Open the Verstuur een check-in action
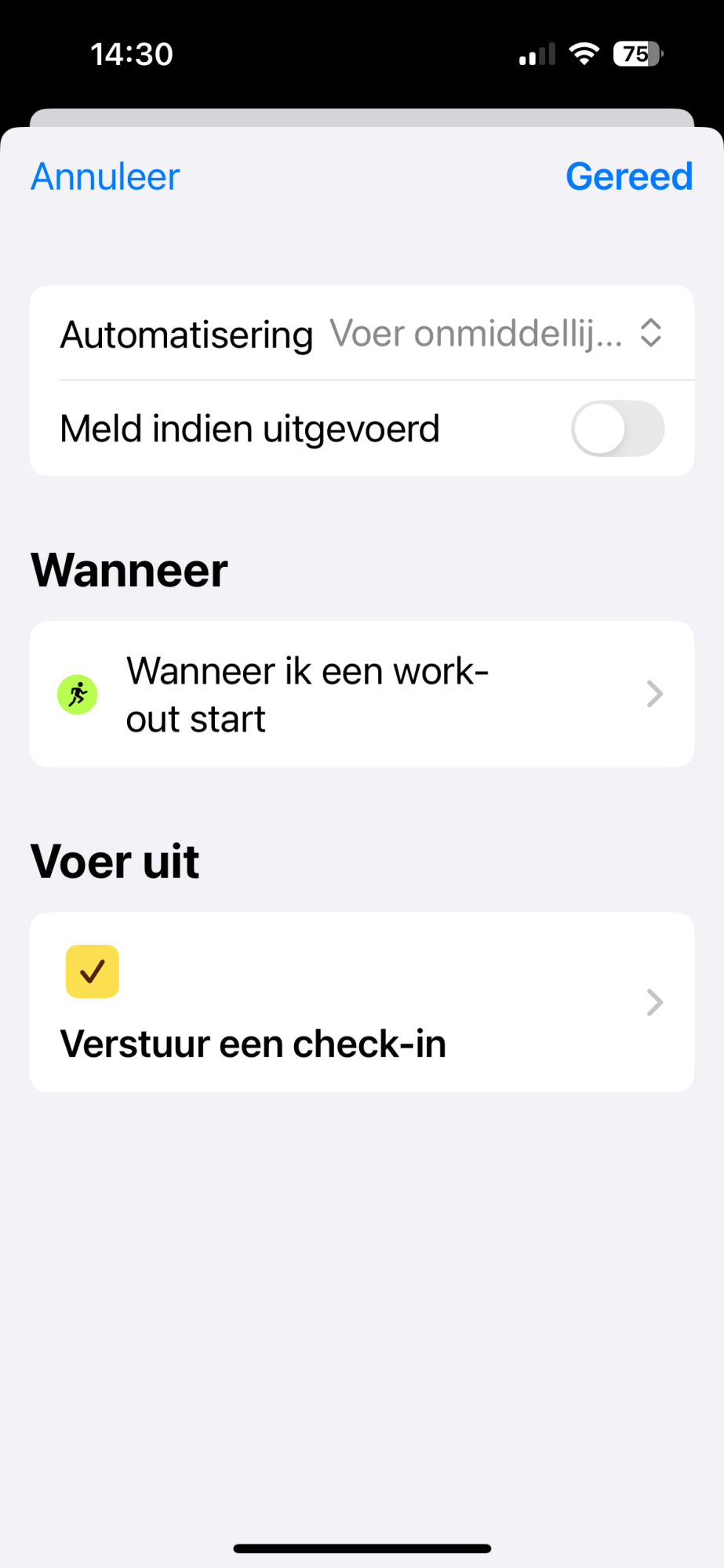 (362, 1002)
